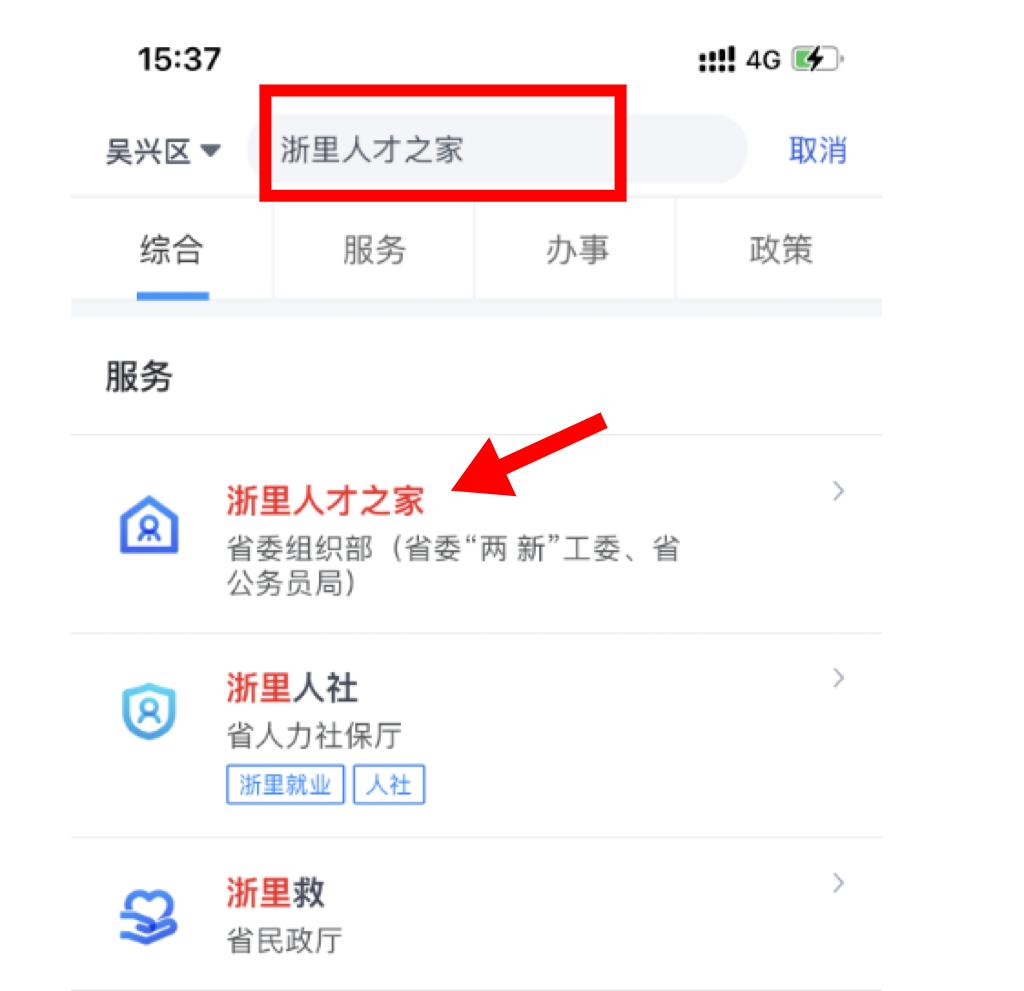Switch to the 服务 tab
The height and width of the screenshot is (991, 1024).
(374, 250)
